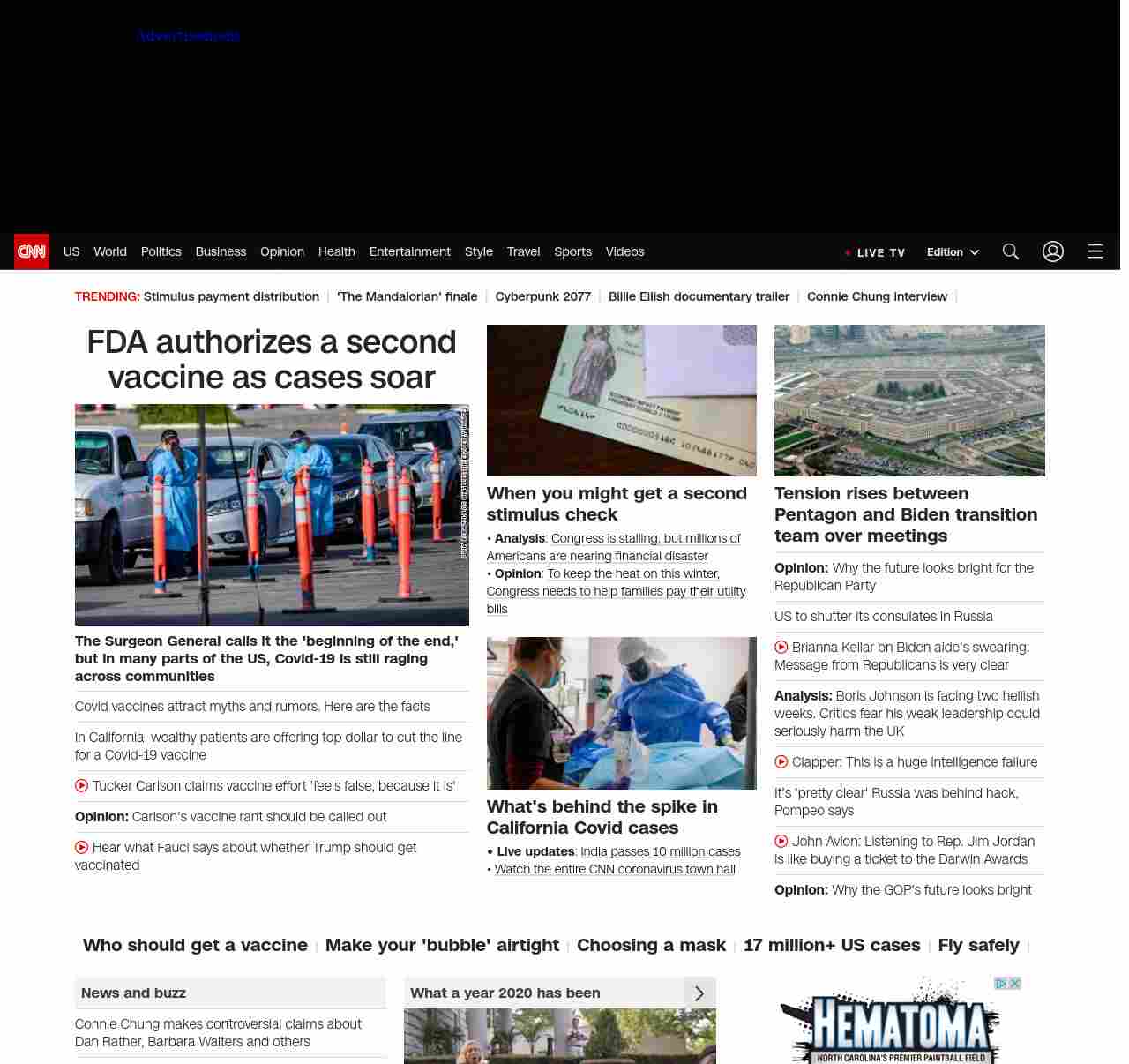Open 'Choosing a mask' link
The image size is (1129, 1064).
coord(651,945)
